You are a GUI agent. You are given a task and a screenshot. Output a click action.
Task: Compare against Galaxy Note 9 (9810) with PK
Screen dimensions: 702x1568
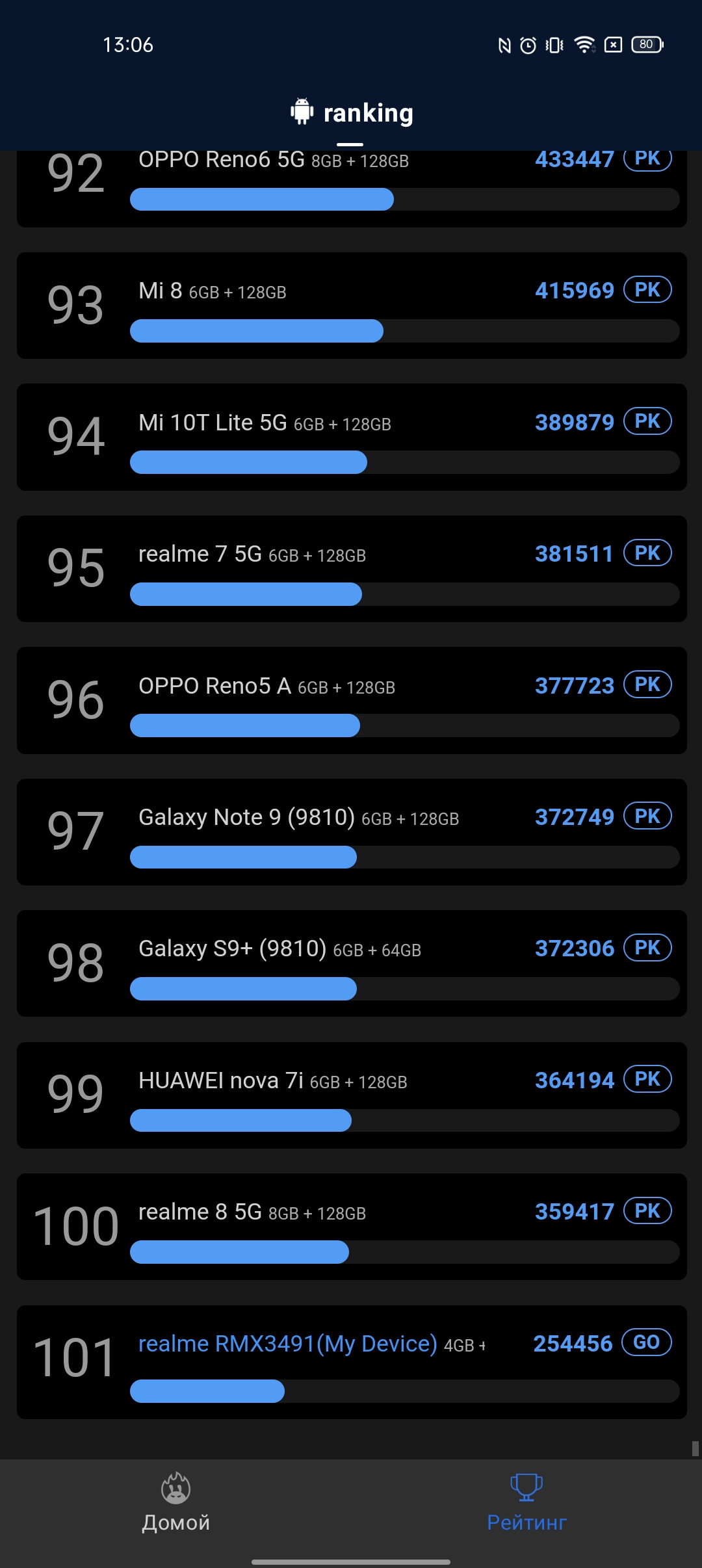tap(647, 817)
